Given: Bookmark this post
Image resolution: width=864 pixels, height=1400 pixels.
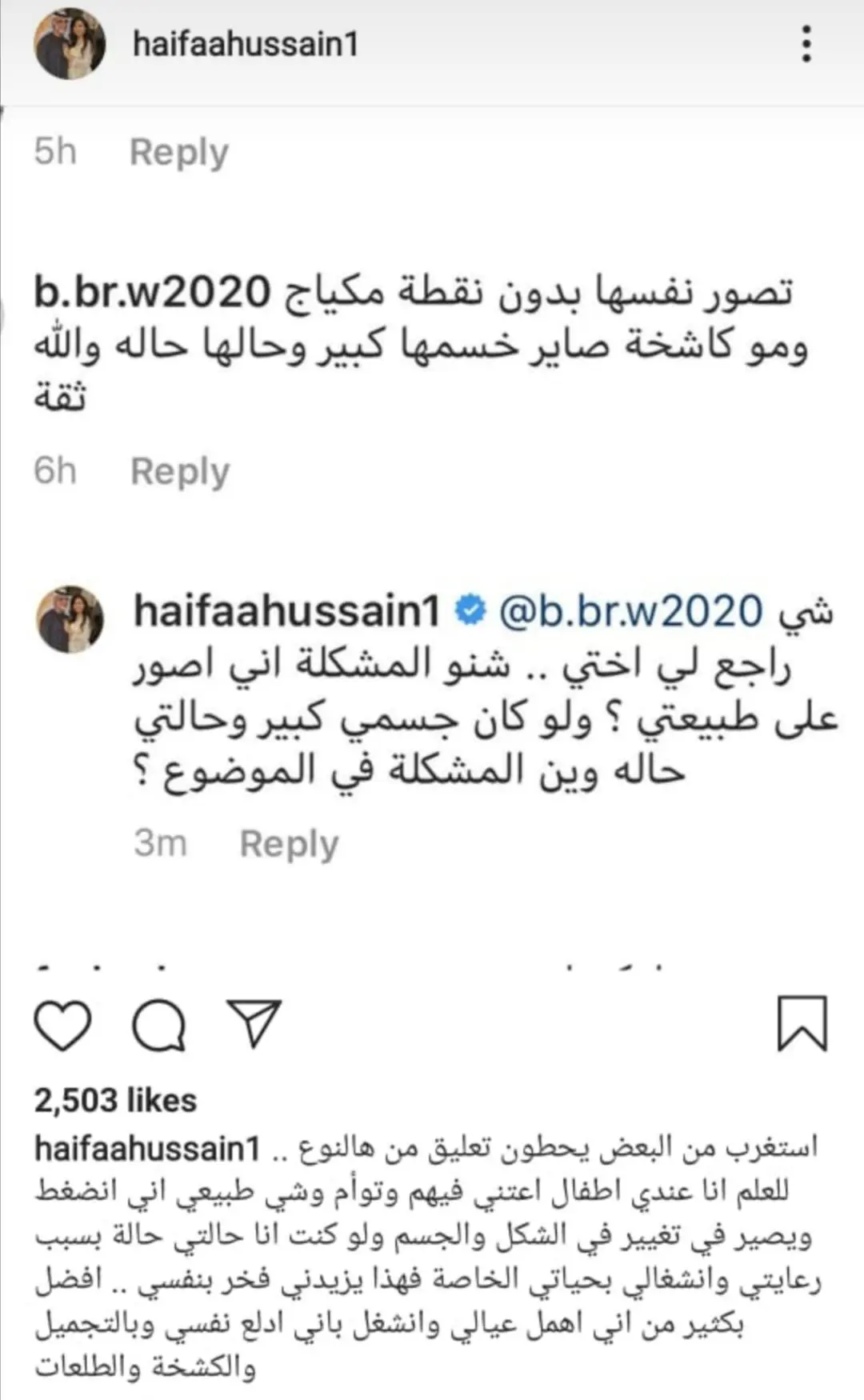Looking at the screenshot, I should [802, 1023].
